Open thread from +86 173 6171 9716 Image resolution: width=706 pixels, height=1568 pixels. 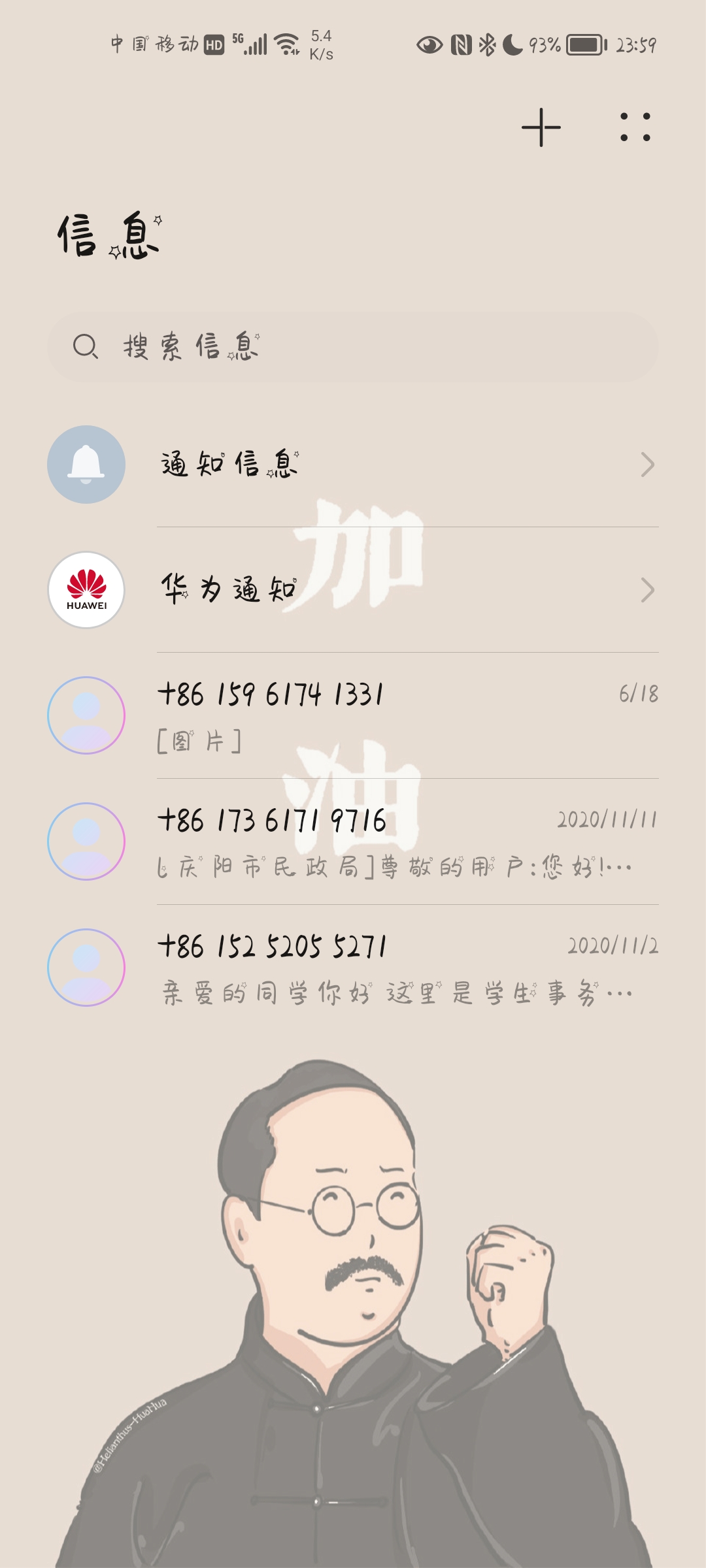[353, 842]
